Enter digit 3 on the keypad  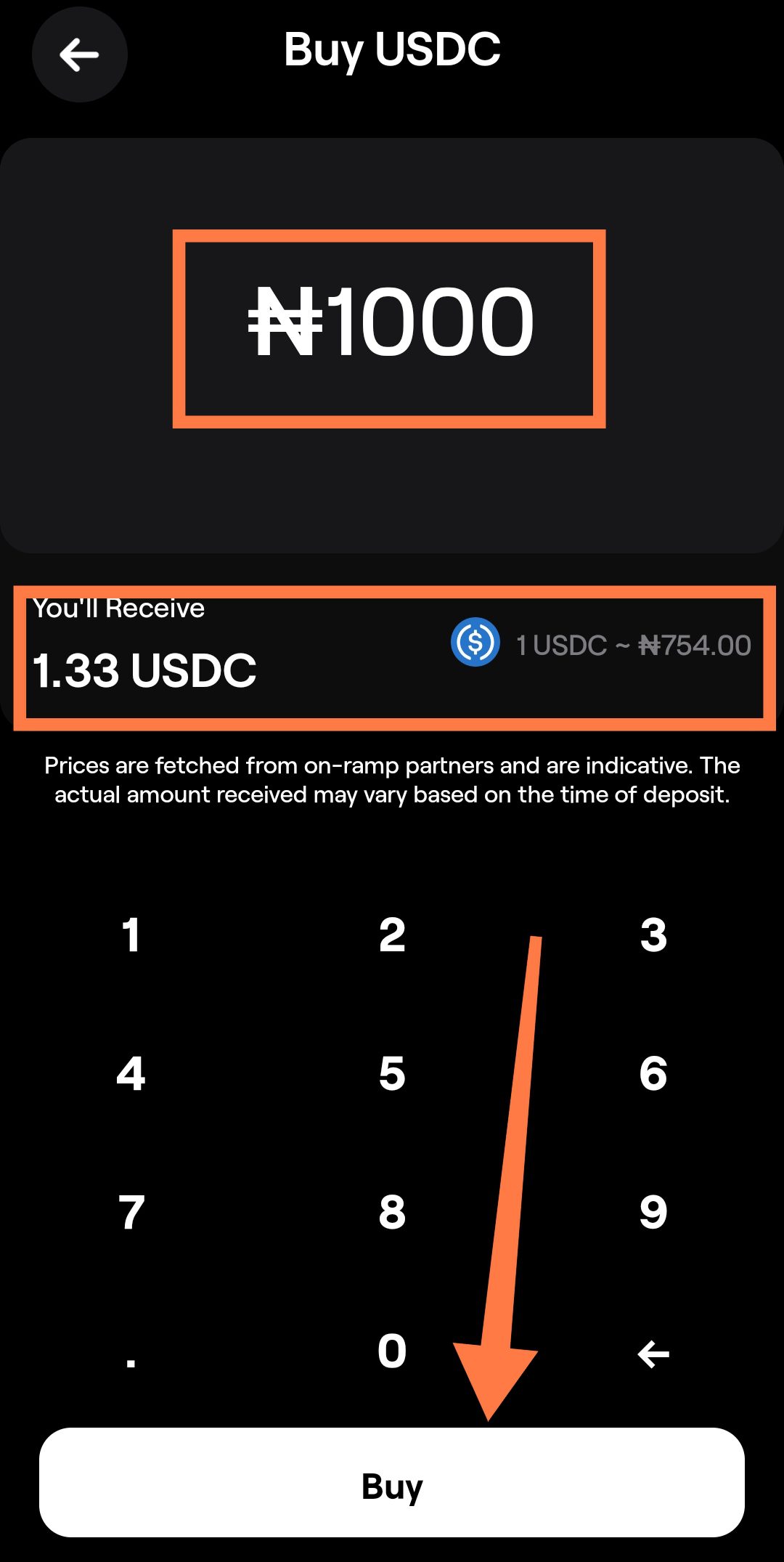coord(653,935)
